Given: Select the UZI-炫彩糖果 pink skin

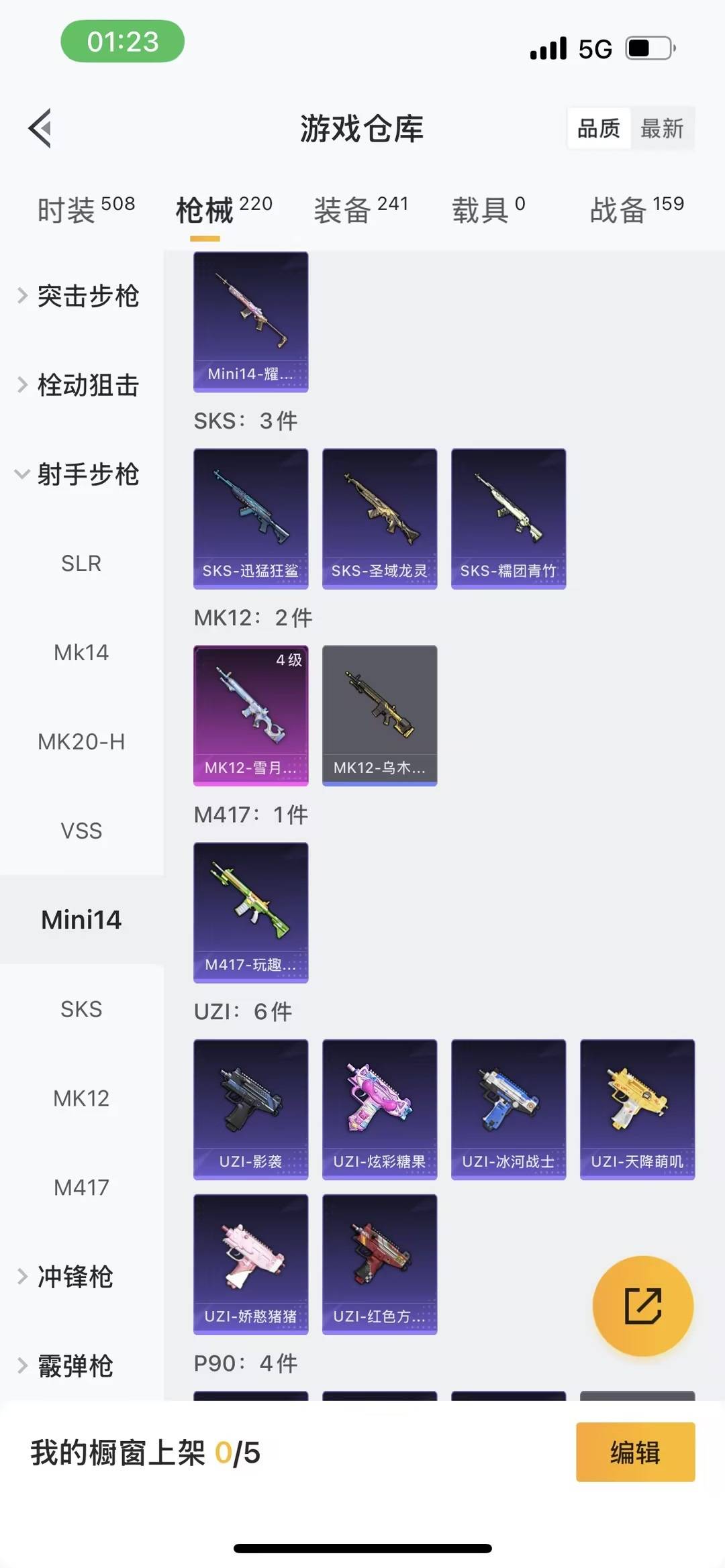Looking at the screenshot, I should 379,1110.
